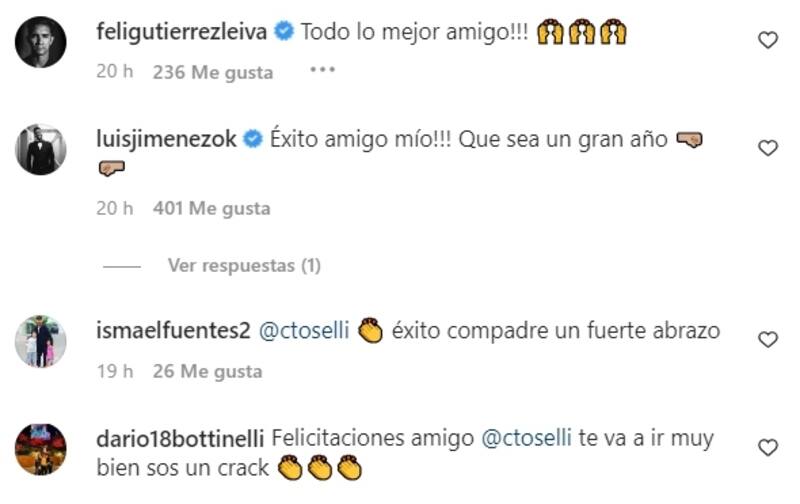
Task: View the 401 Me gusta likes list
Action: (x=211, y=209)
